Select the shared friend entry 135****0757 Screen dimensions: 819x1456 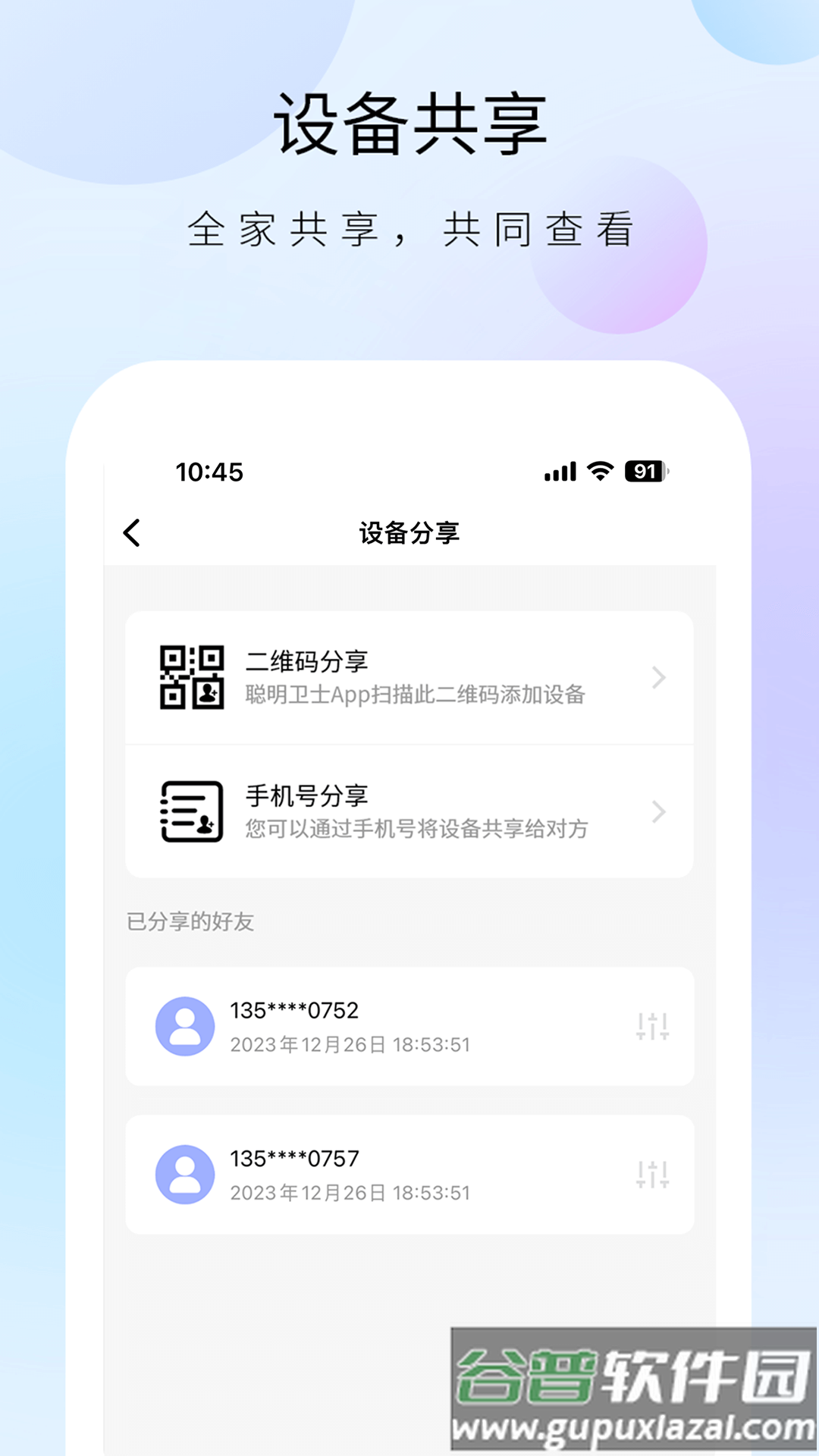(409, 1172)
